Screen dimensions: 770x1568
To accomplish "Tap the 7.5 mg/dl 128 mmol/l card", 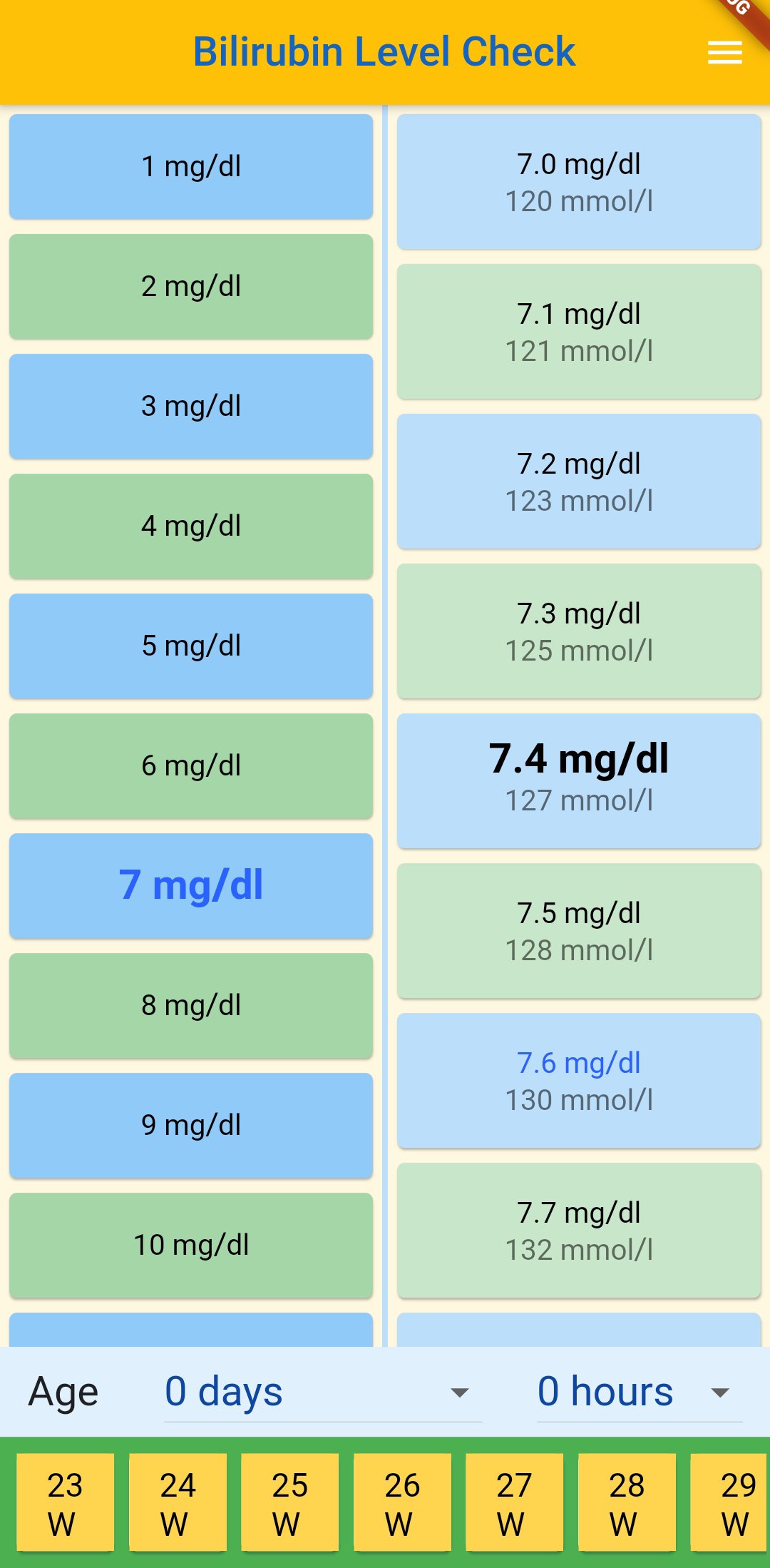I will 579,931.
